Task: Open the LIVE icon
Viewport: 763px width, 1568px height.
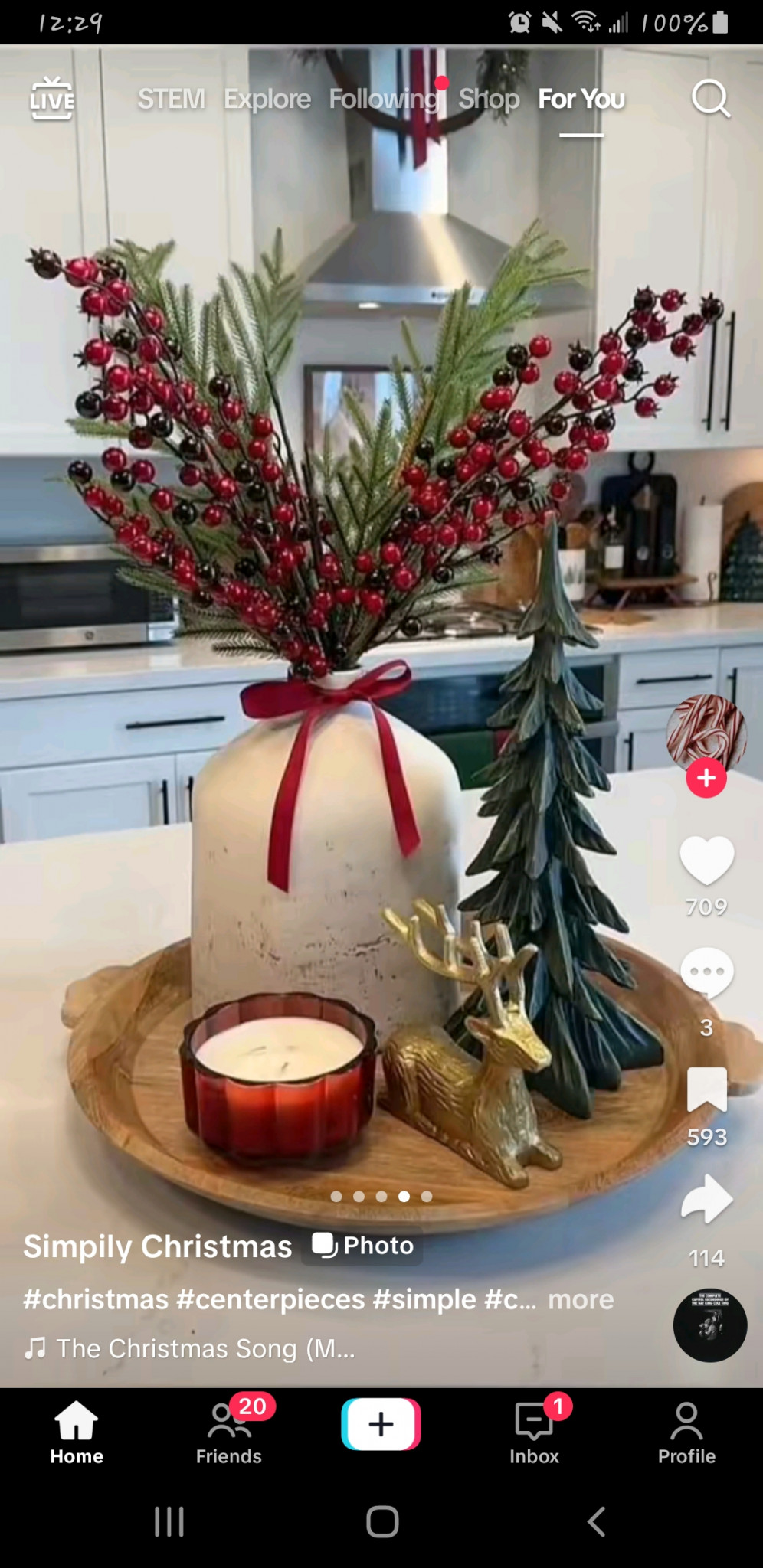Action: click(x=52, y=99)
